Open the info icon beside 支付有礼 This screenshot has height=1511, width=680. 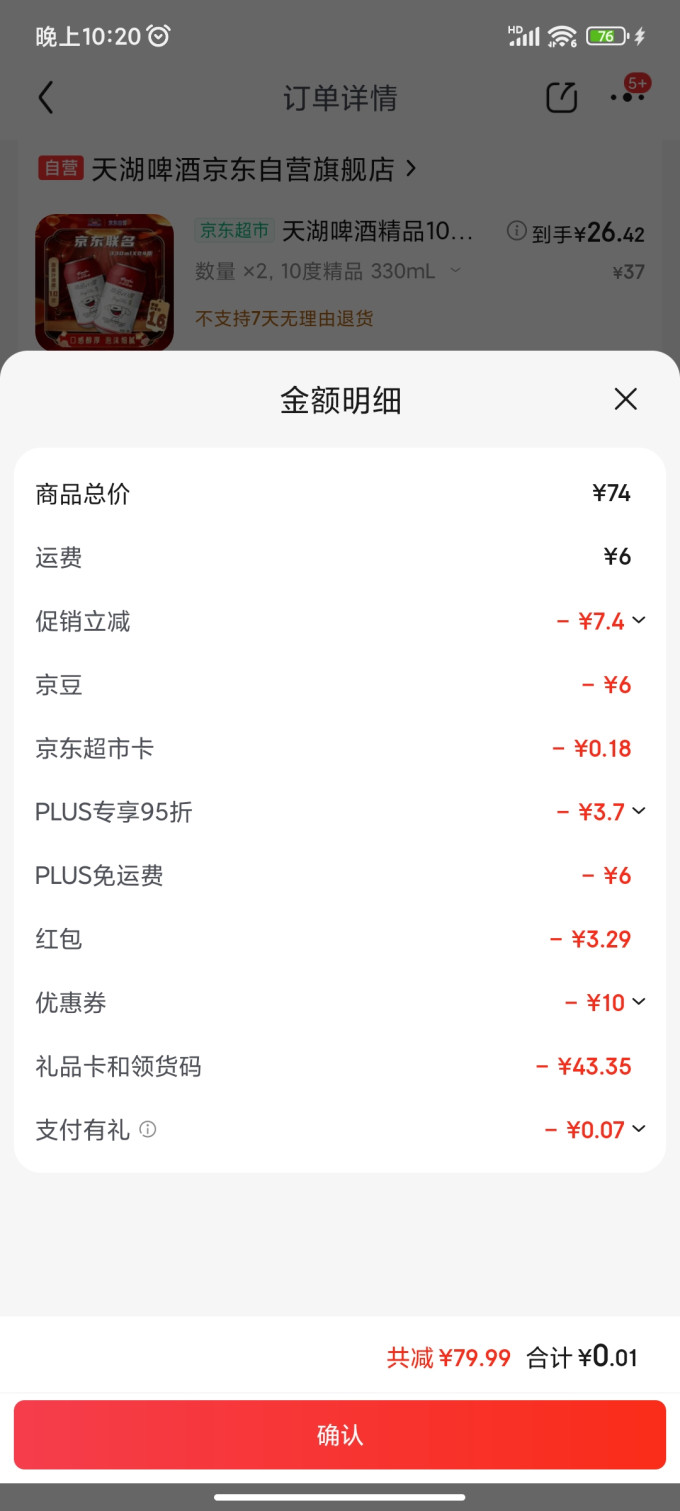148,1130
